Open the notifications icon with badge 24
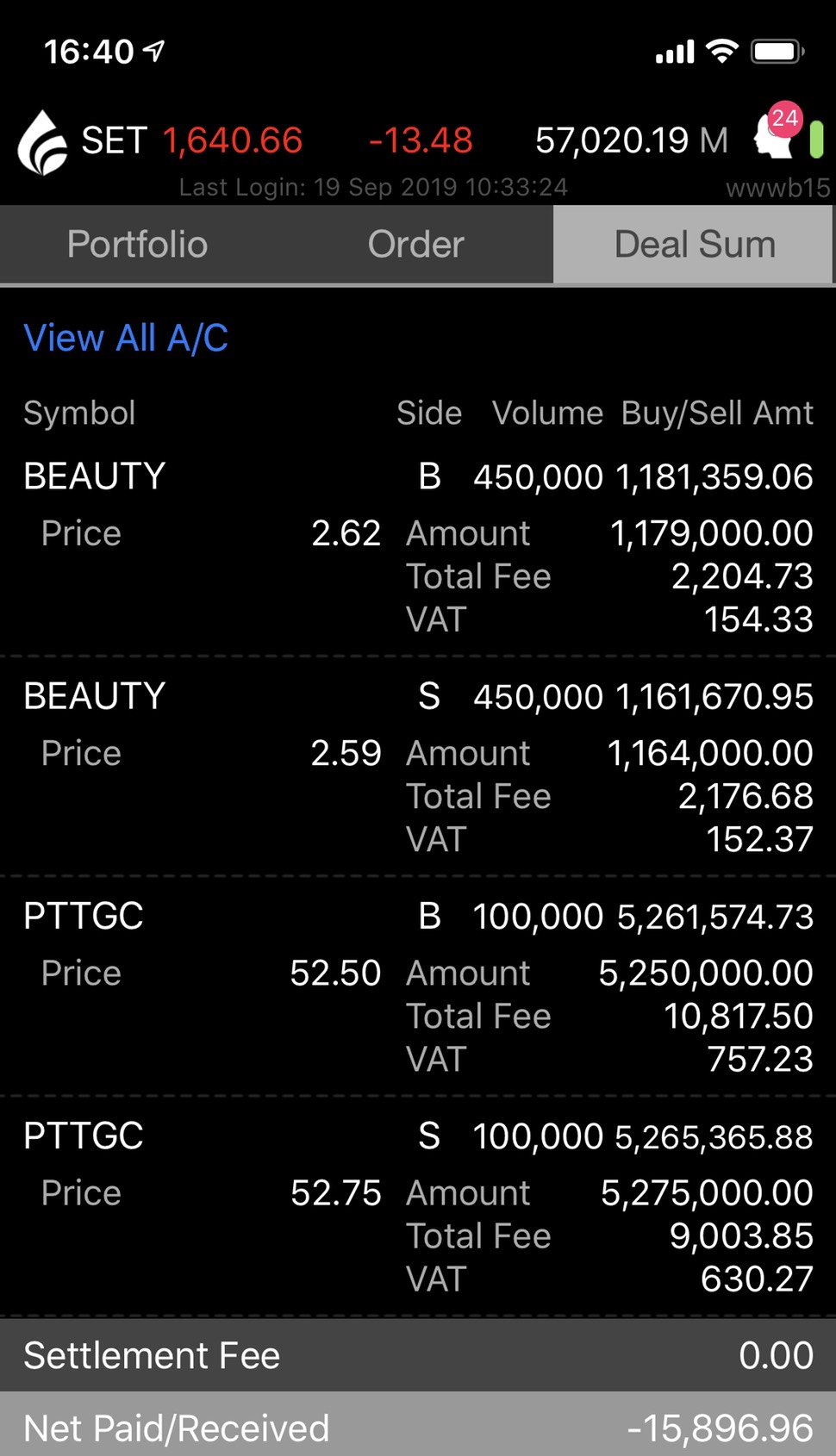 tap(778, 133)
